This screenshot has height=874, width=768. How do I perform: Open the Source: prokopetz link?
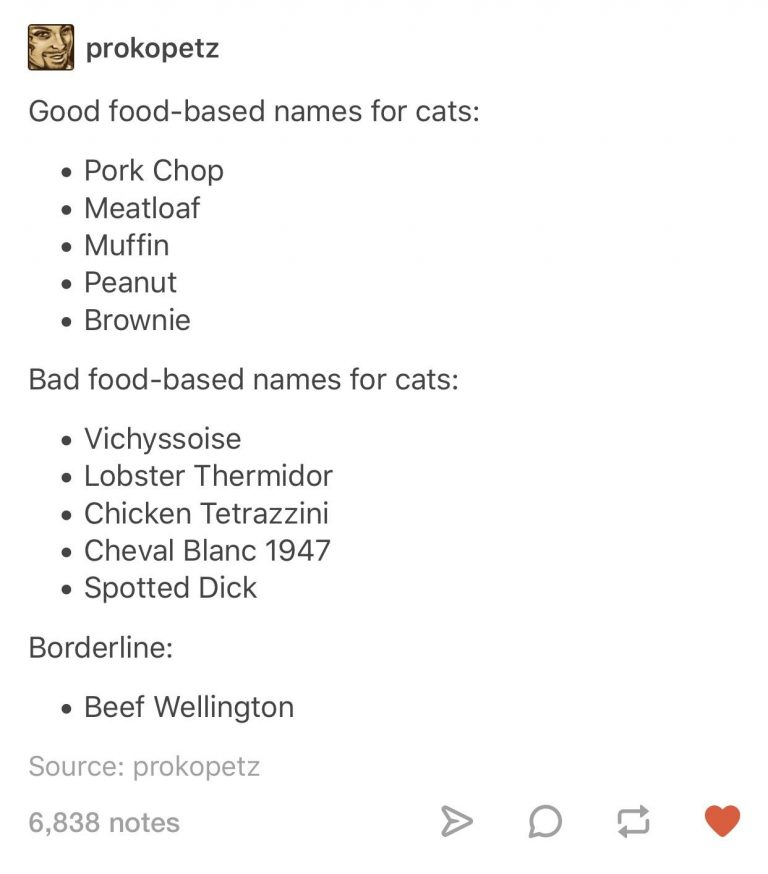[x=144, y=767]
